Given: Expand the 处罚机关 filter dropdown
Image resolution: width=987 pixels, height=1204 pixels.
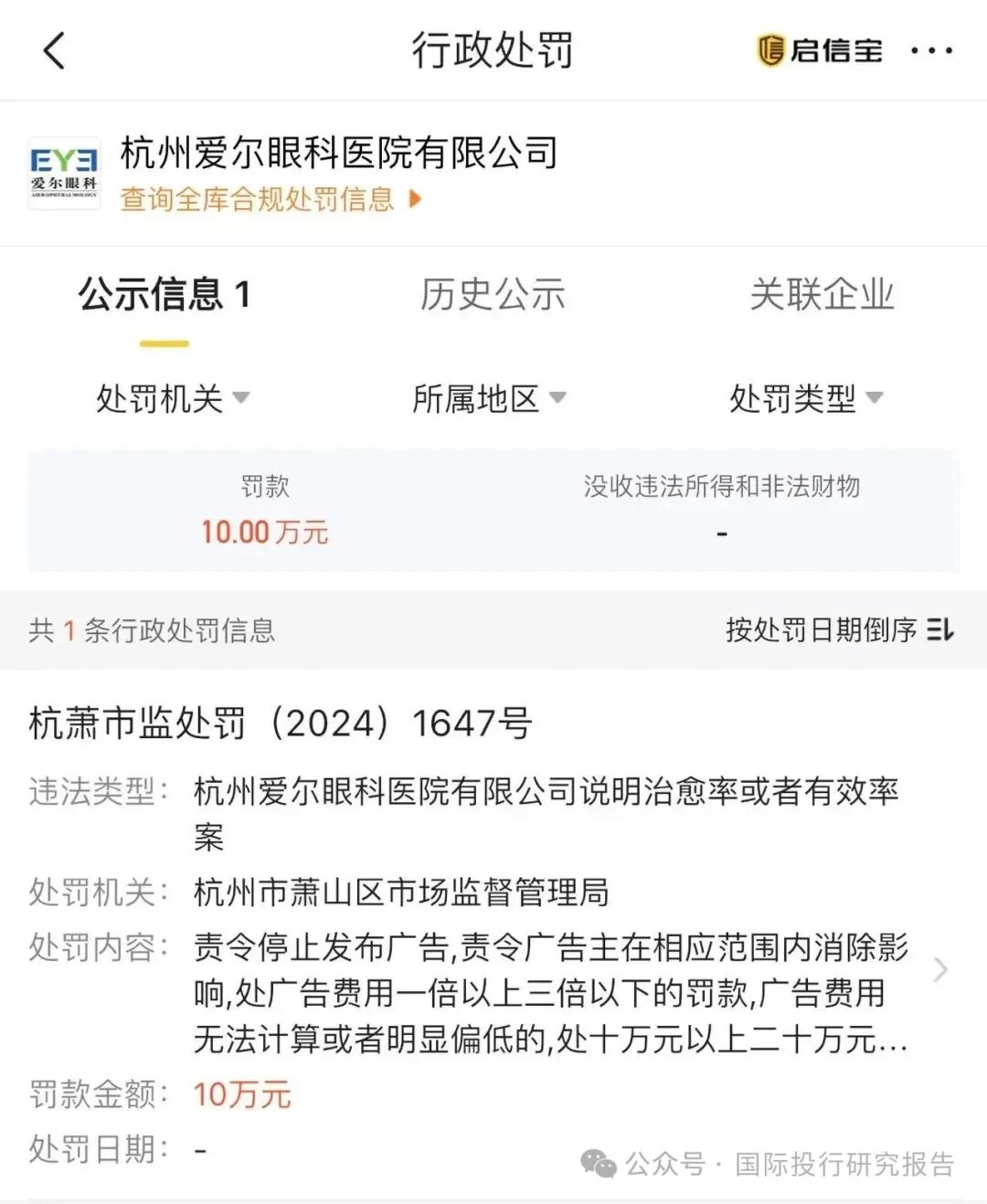Looking at the screenshot, I should click(173, 398).
